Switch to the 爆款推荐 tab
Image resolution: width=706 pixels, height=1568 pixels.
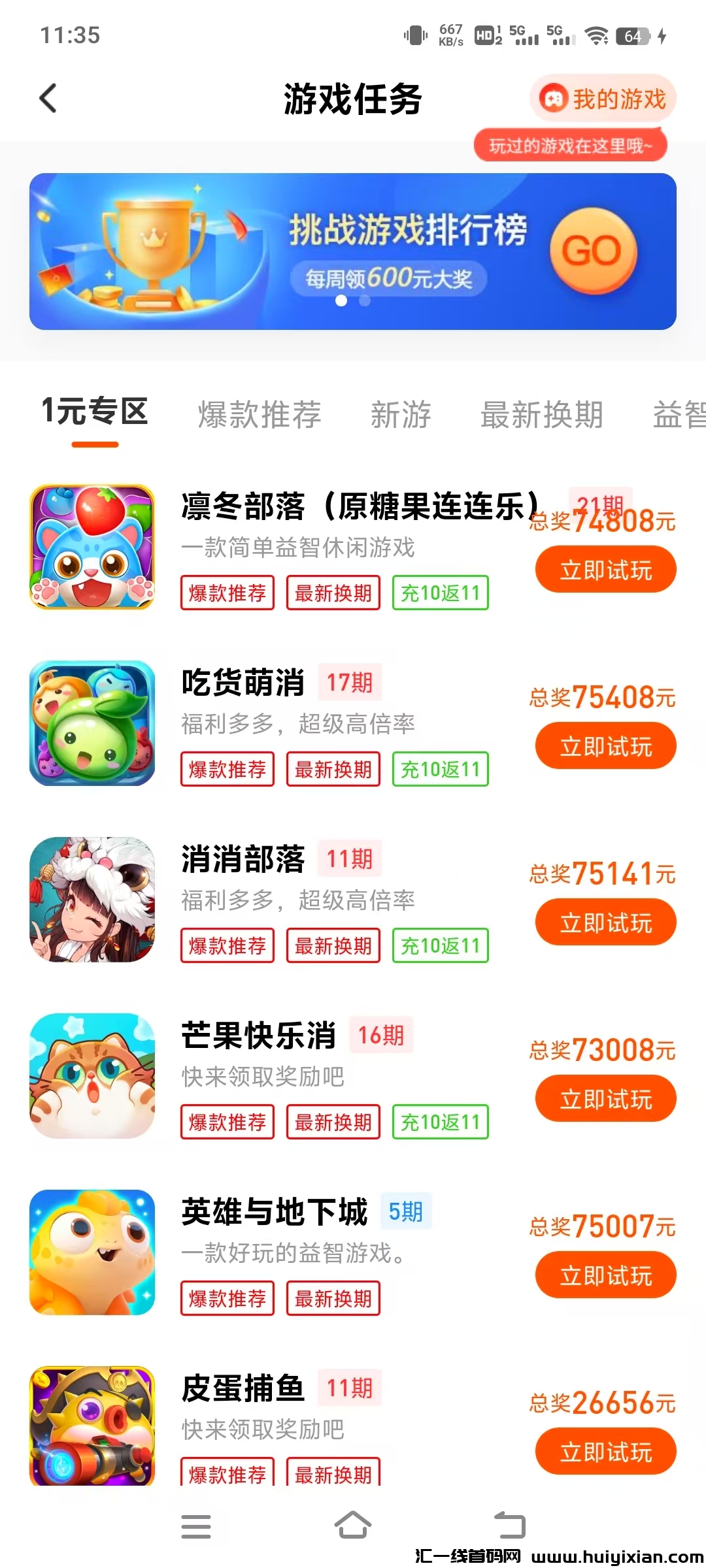(x=259, y=415)
